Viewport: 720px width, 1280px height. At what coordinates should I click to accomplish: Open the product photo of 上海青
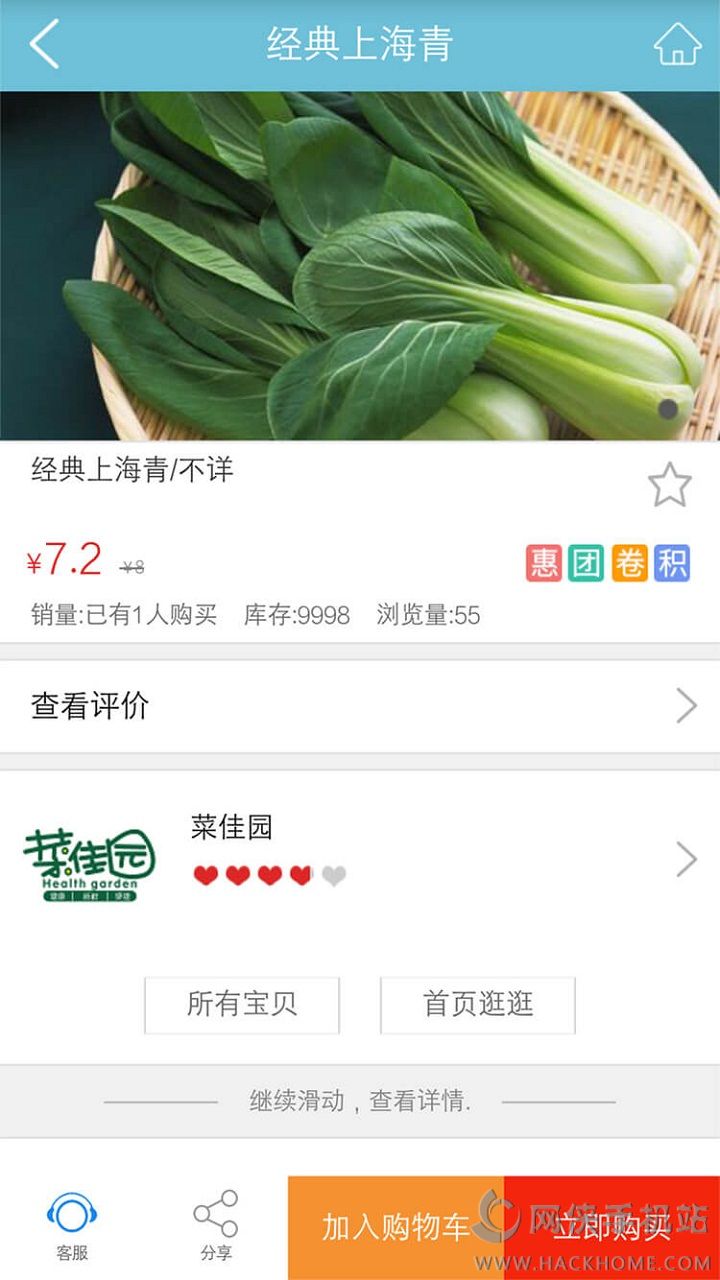click(360, 266)
